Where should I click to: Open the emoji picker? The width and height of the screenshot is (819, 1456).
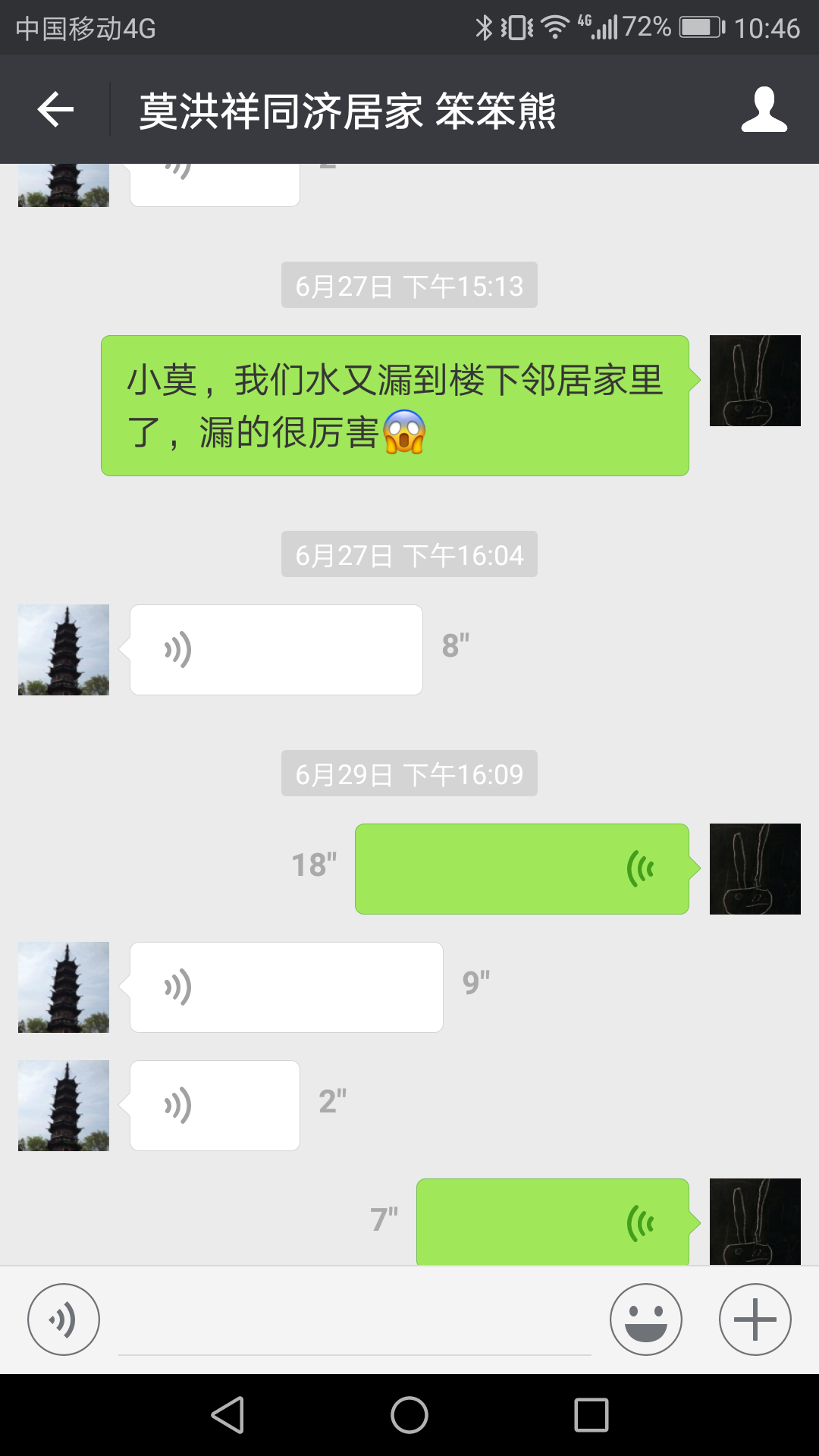tap(645, 1319)
